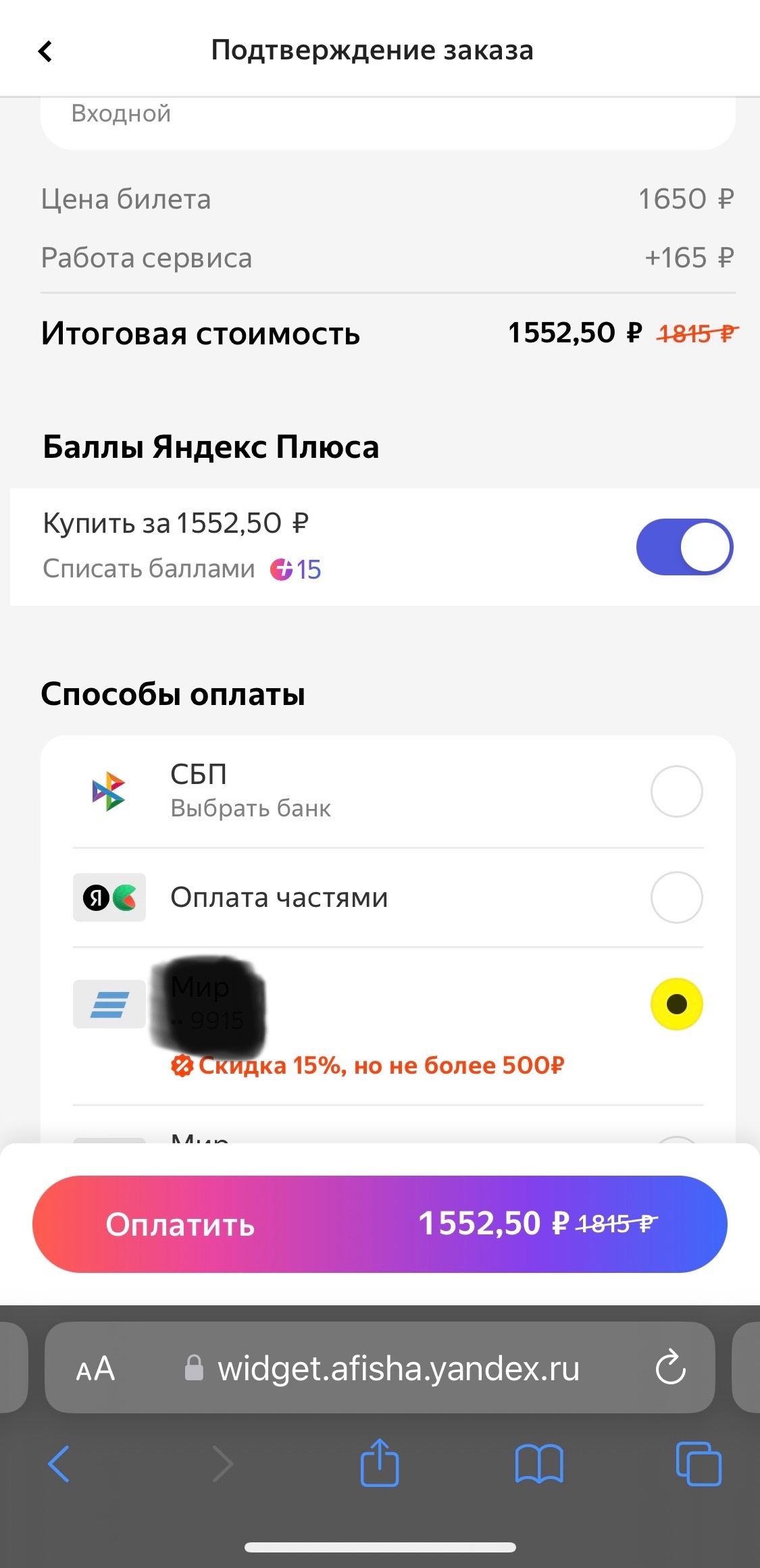Viewport: 760px width, 1568px height.
Task: Toggle the Yandex Plus points switch
Action: [684, 547]
